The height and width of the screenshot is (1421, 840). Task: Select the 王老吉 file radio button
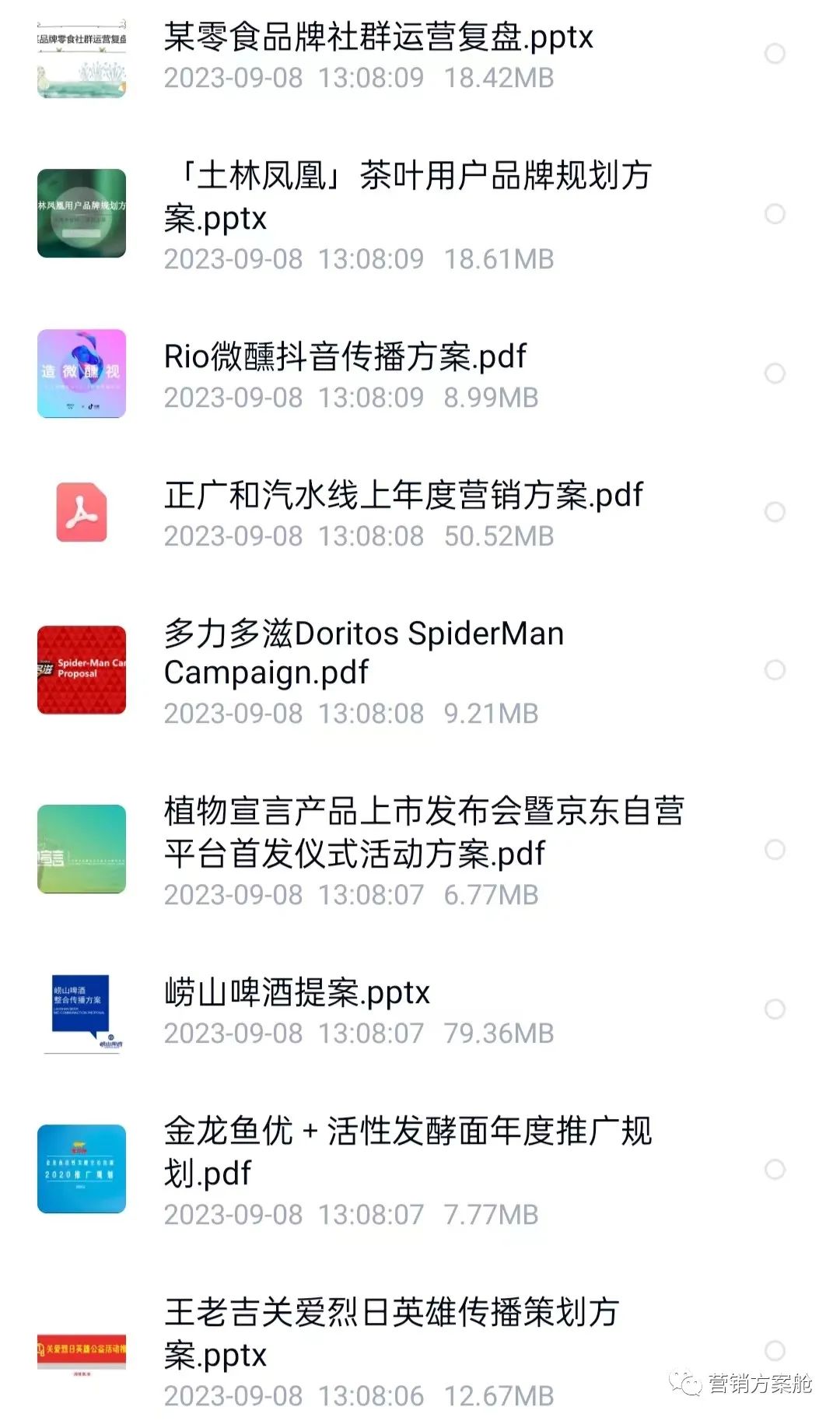pos(775,1350)
